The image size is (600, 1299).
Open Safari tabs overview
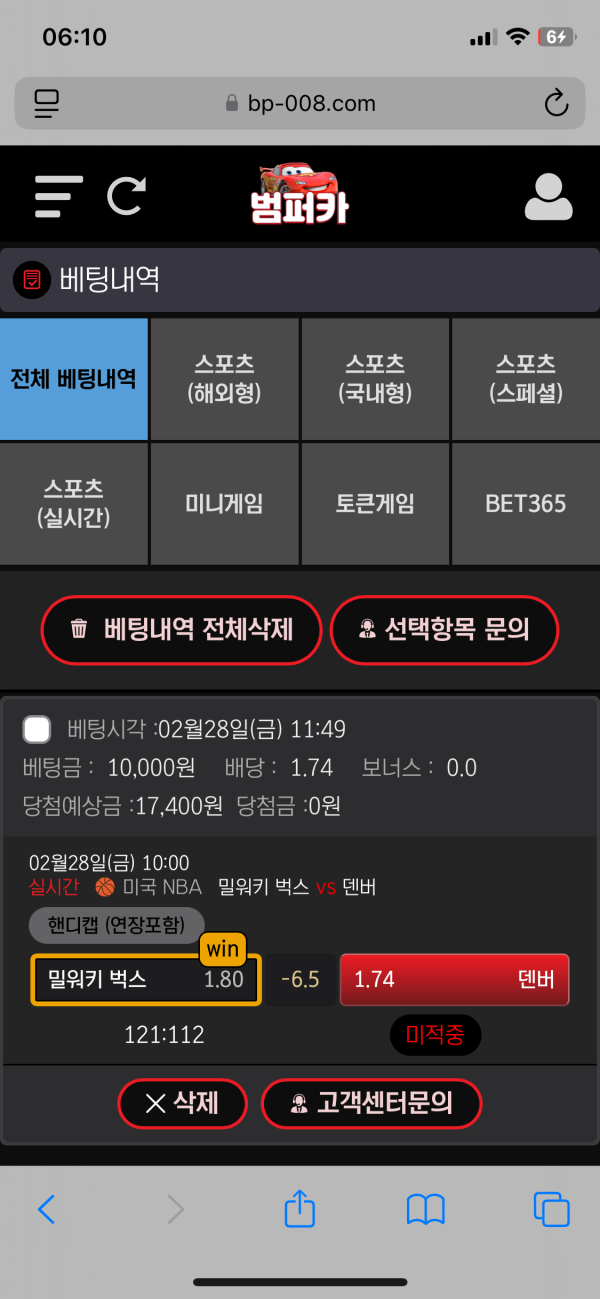click(x=551, y=1210)
